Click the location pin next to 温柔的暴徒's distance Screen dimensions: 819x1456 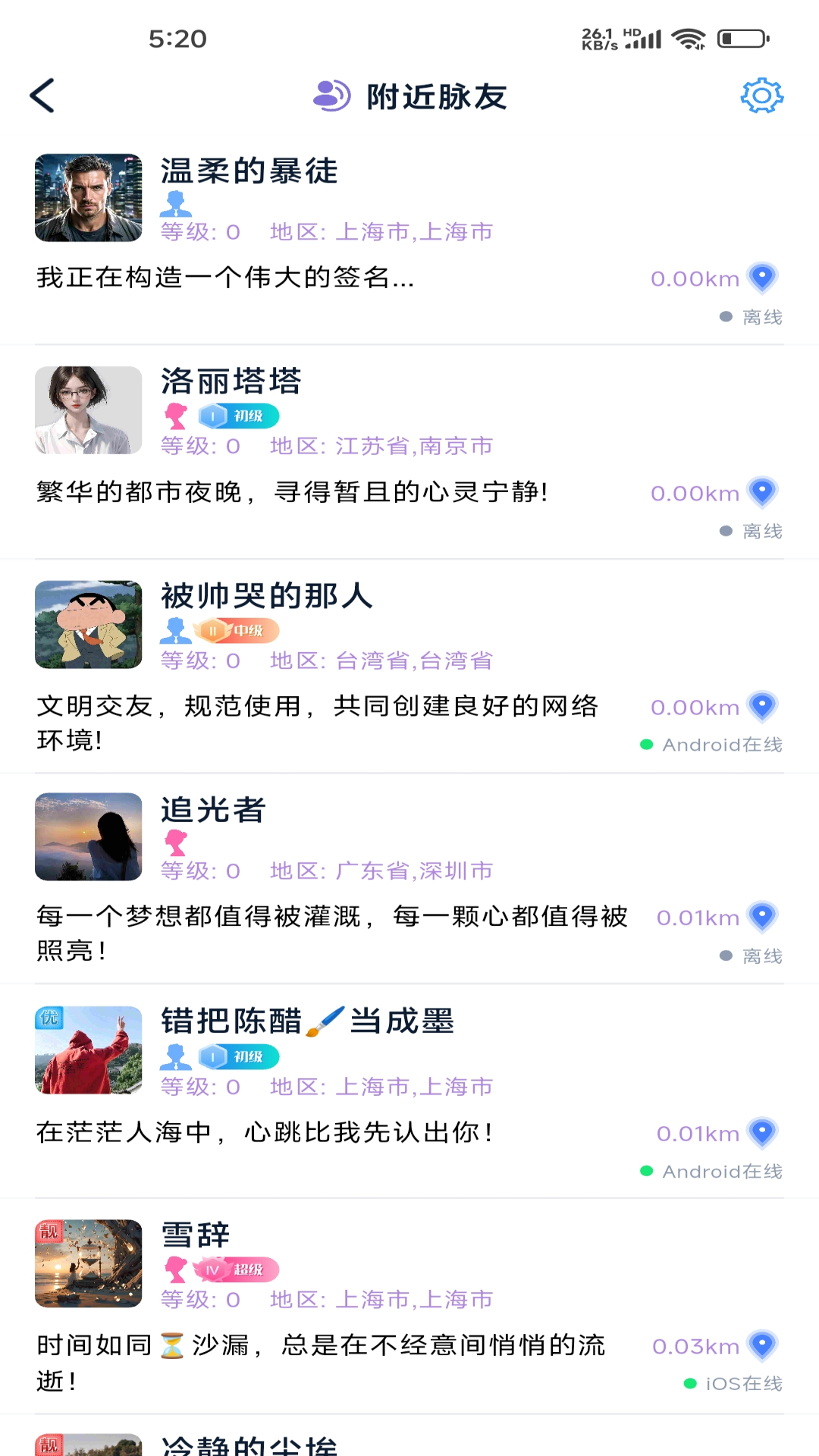(x=762, y=278)
